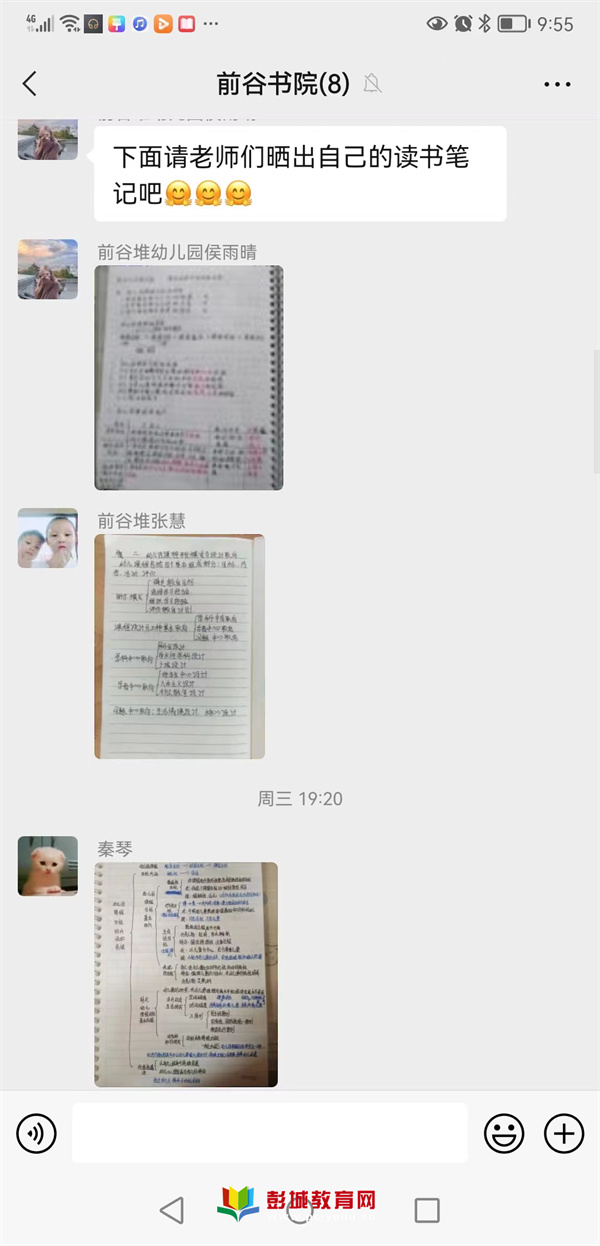Viewport: 600px width, 1246px height.
Task: Go back from the 前谷书院 chat
Action: pyautogui.click(x=29, y=84)
